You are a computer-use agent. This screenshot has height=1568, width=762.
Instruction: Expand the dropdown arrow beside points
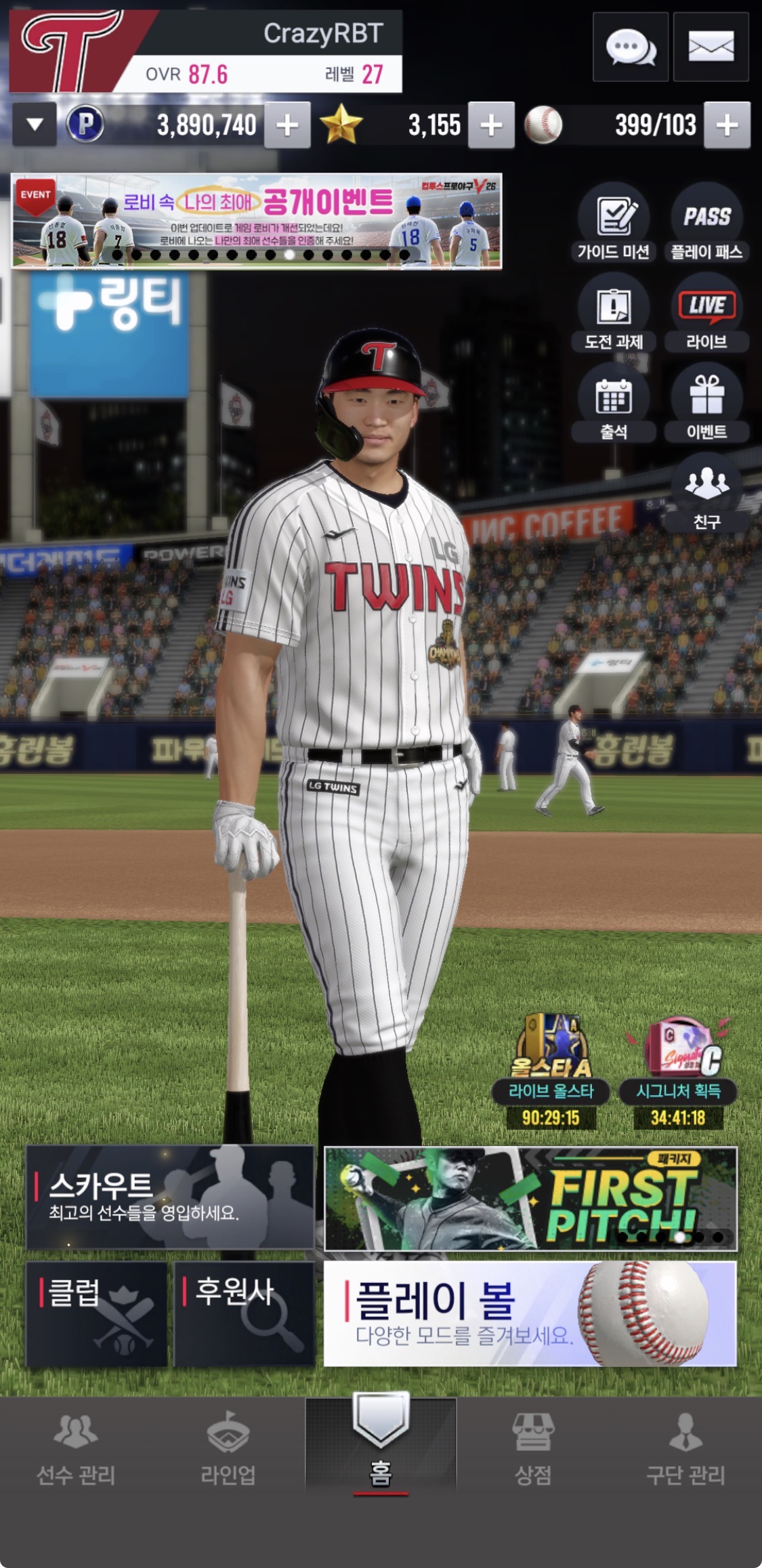click(x=35, y=125)
